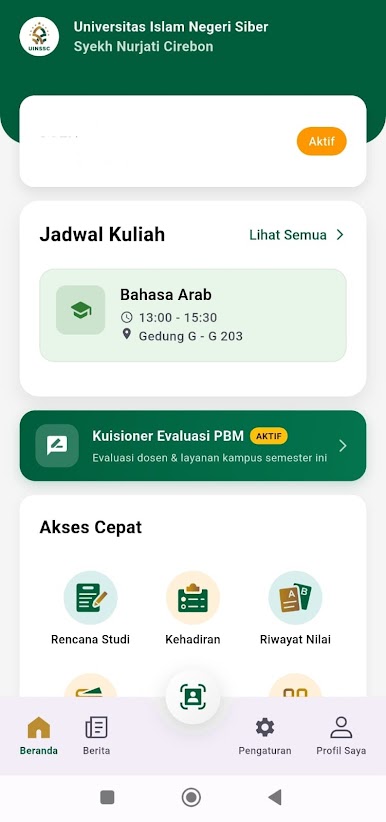Tap the center ID scan button
Image resolution: width=386 pixels, height=822 pixels.
pos(193,697)
